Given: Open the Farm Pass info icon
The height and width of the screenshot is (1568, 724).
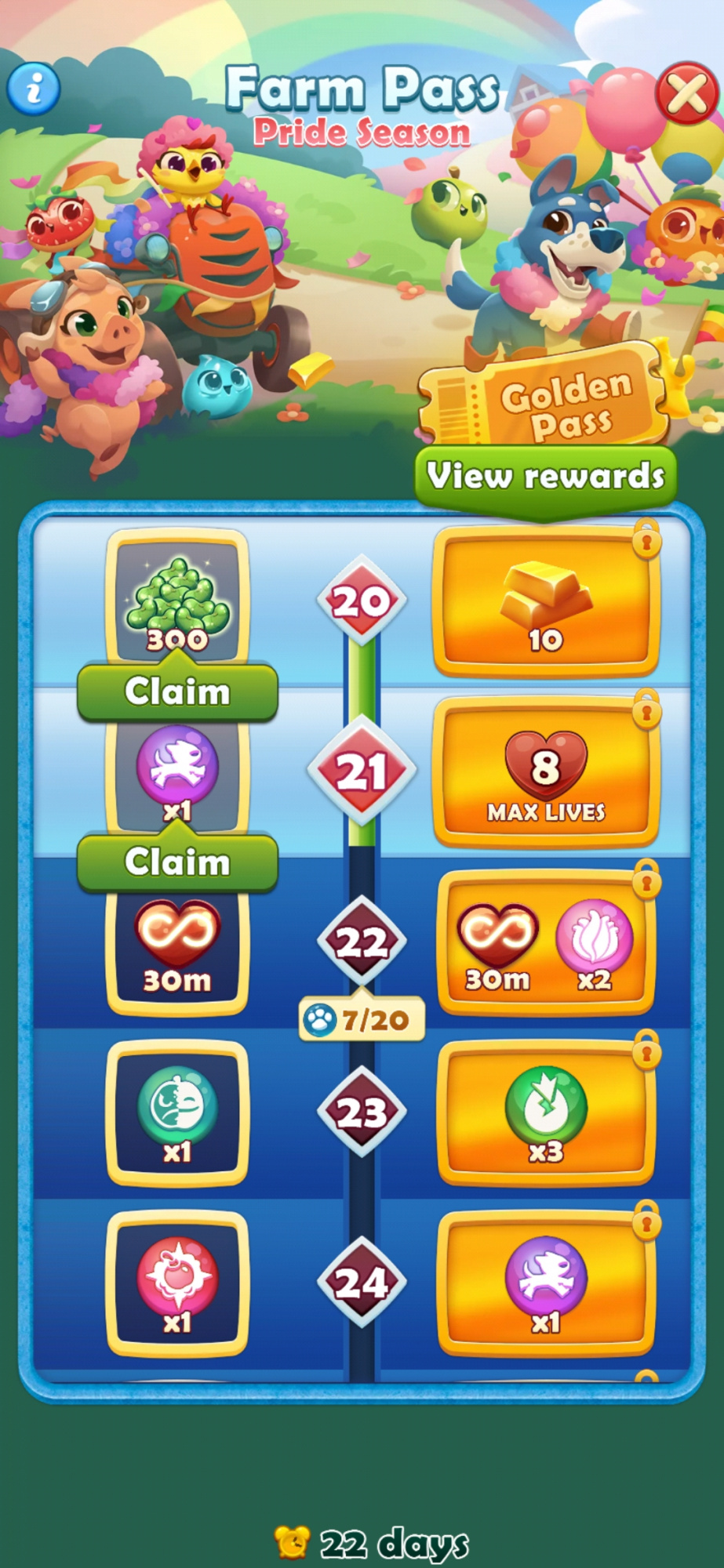Looking at the screenshot, I should (x=34, y=88).
